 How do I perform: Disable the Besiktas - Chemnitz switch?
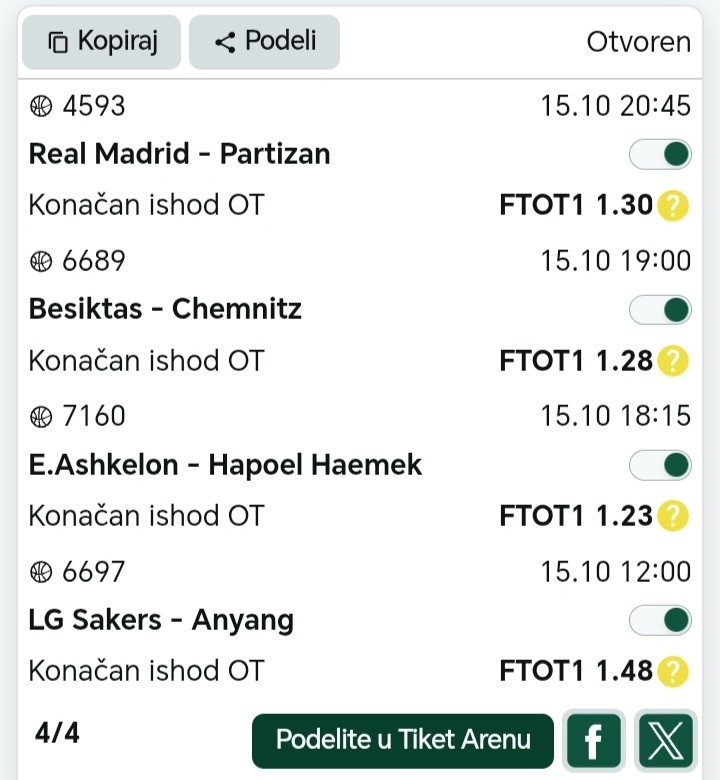(660, 309)
